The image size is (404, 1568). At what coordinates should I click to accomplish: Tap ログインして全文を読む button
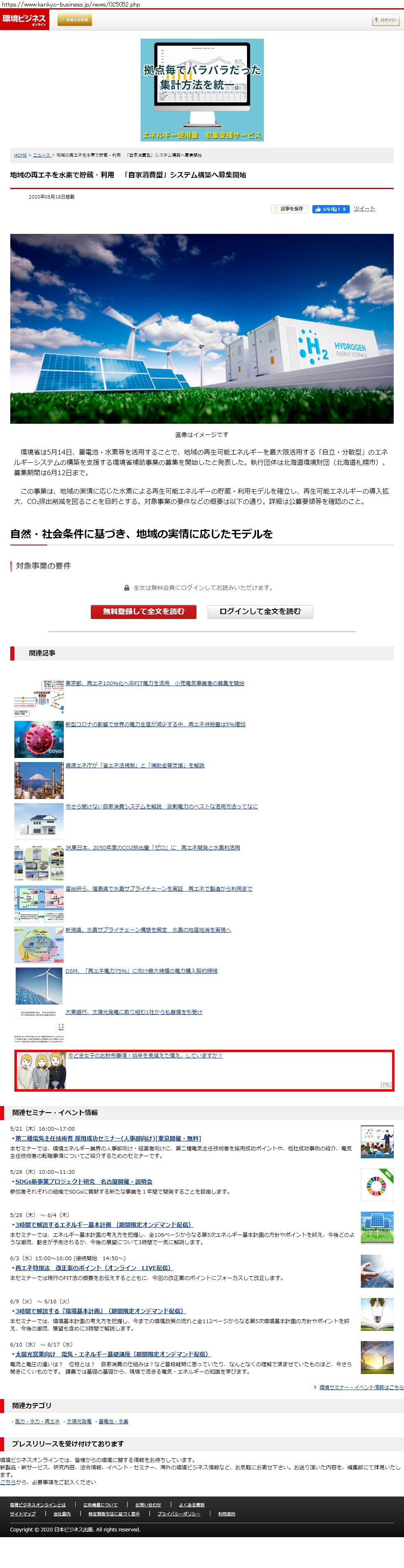click(x=260, y=611)
